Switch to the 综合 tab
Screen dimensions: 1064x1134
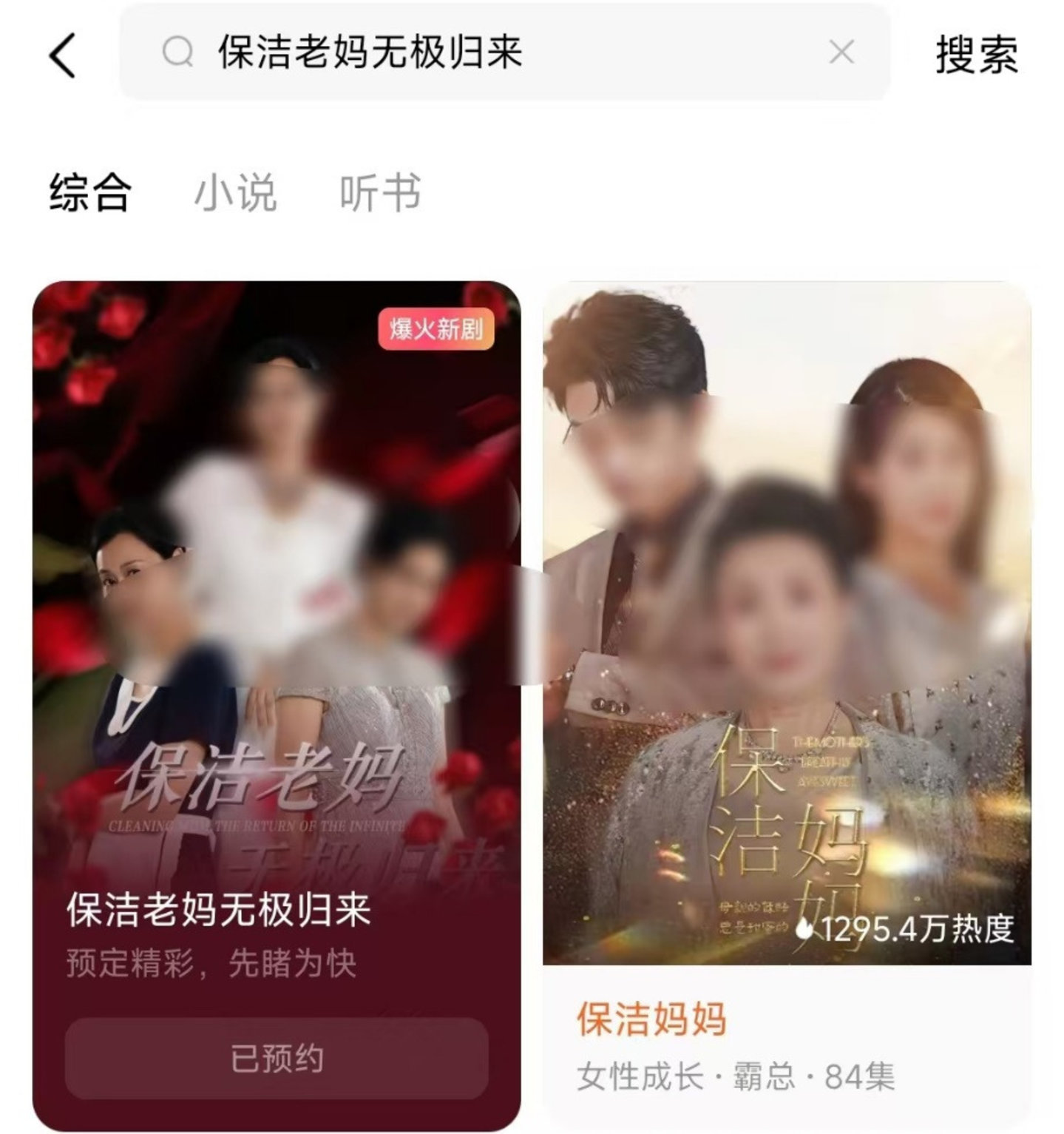point(90,192)
